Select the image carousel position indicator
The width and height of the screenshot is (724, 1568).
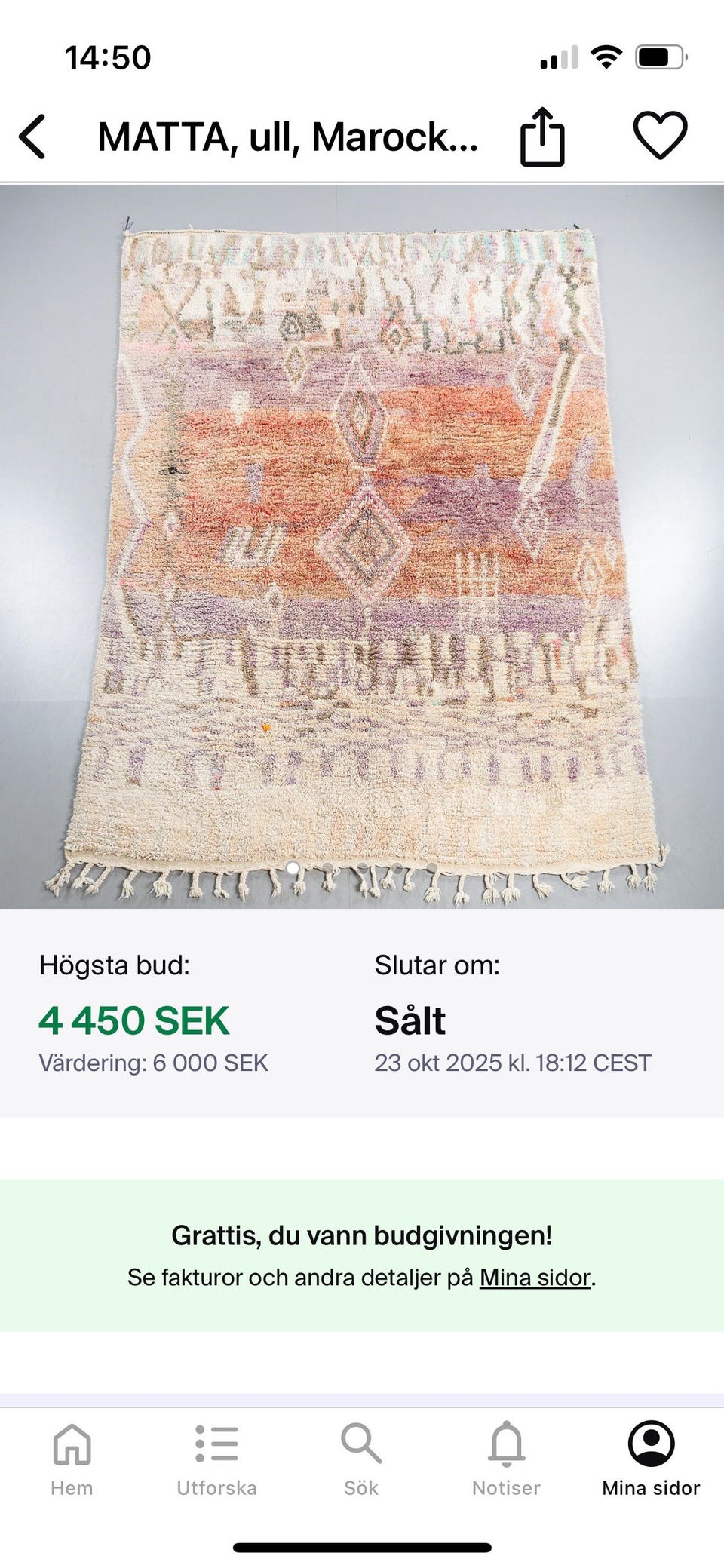pos(292,867)
